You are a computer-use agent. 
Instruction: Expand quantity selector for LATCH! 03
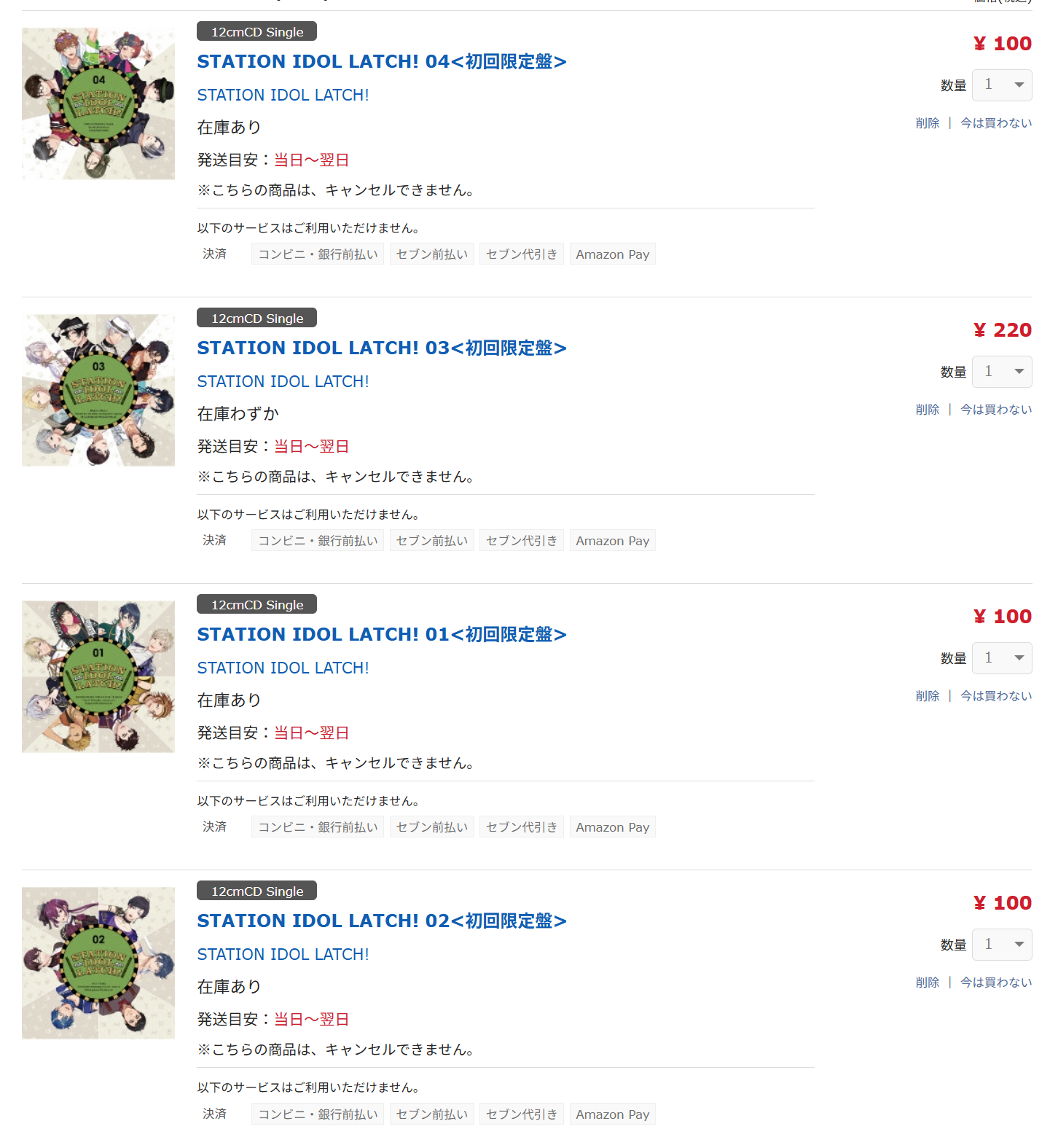tap(1002, 372)
